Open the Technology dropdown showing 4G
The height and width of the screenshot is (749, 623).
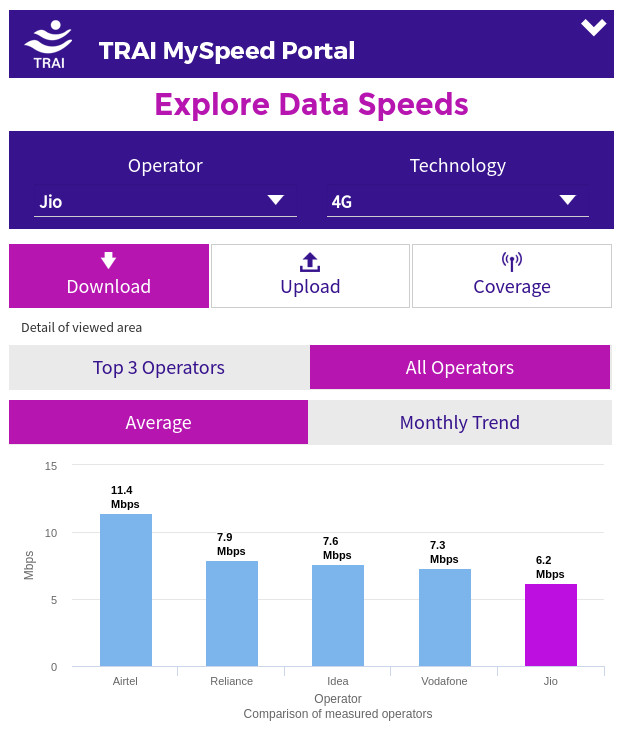coord(458,201)
